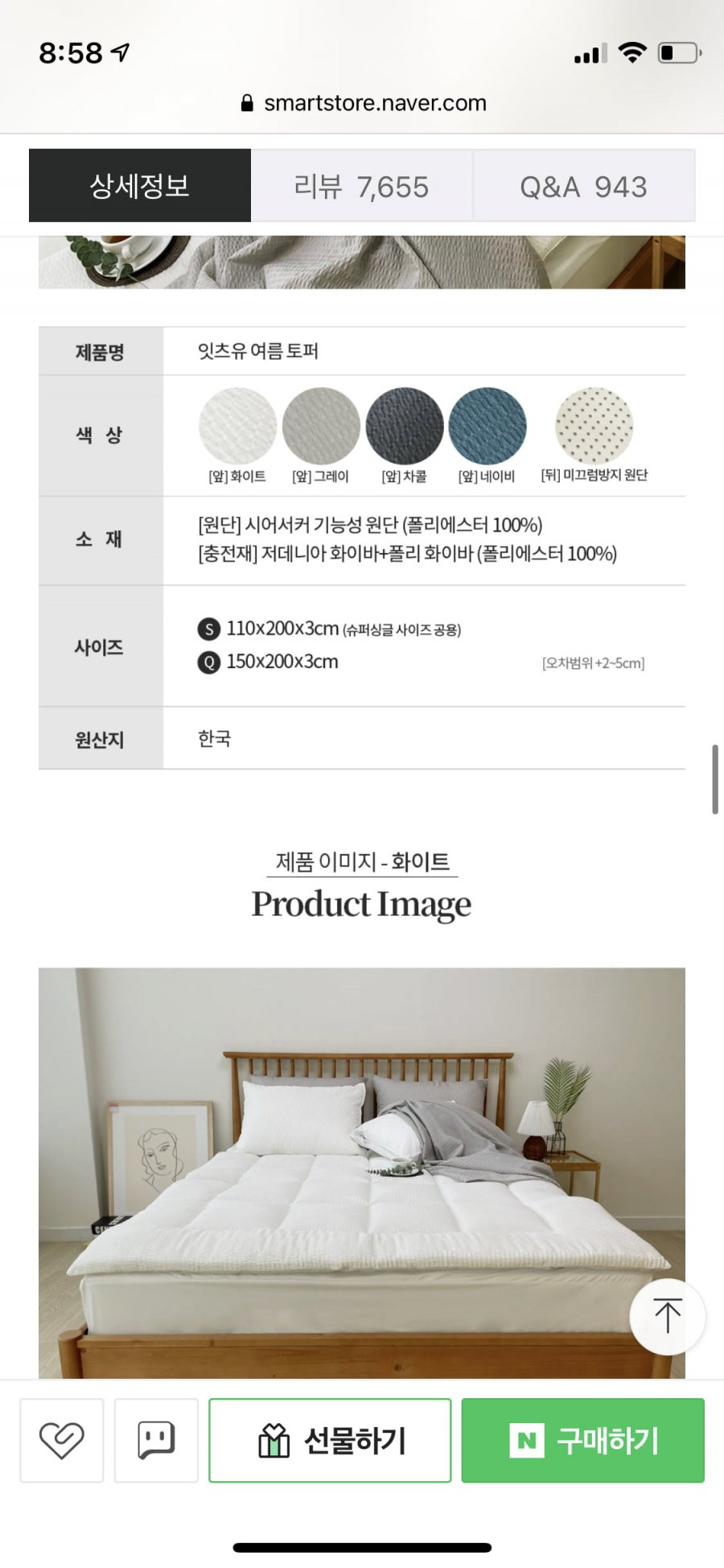
Task: Jump back to top with arrow button
Action: pos(667,1316)
